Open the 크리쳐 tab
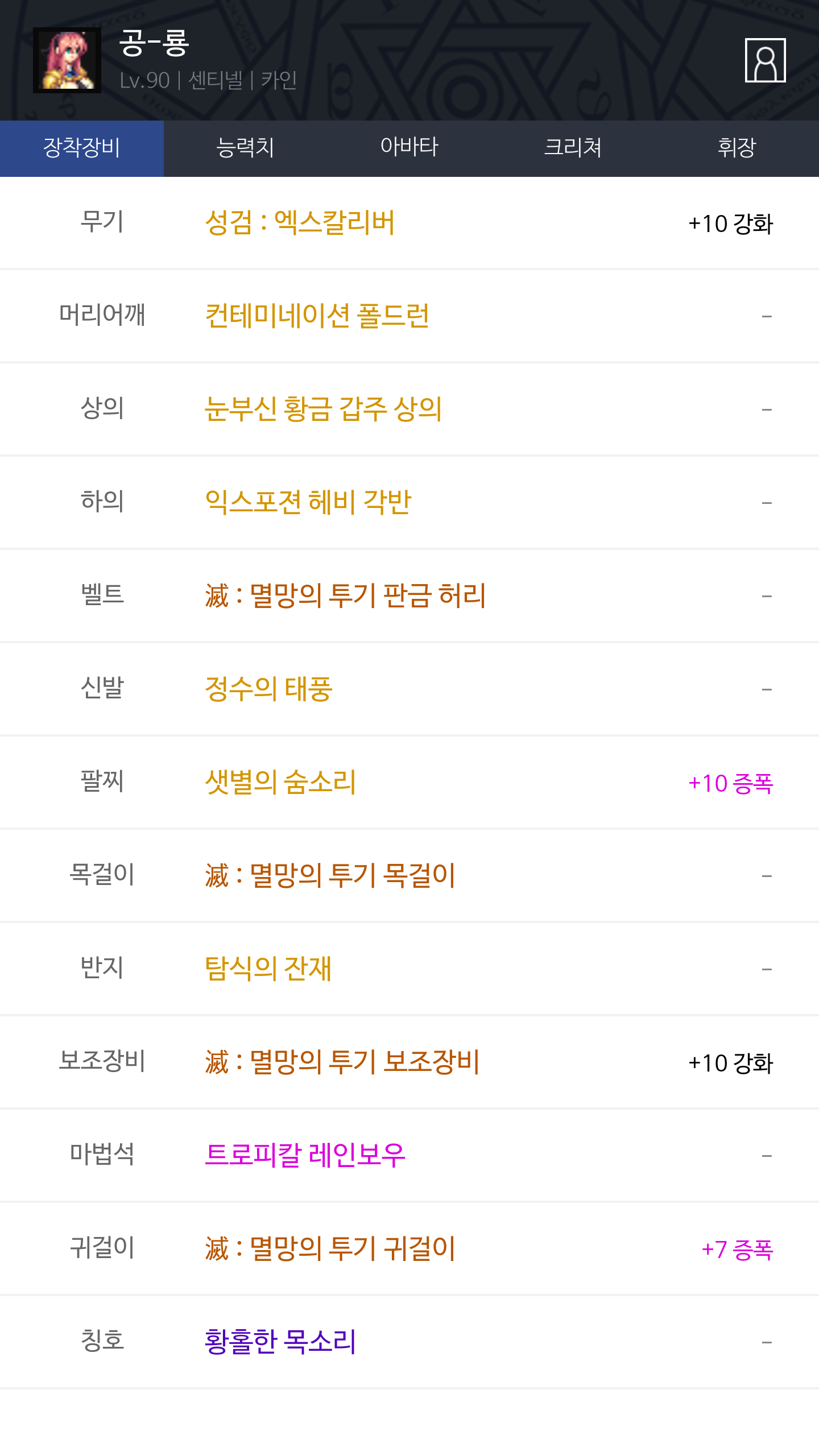 pos(573,148)
